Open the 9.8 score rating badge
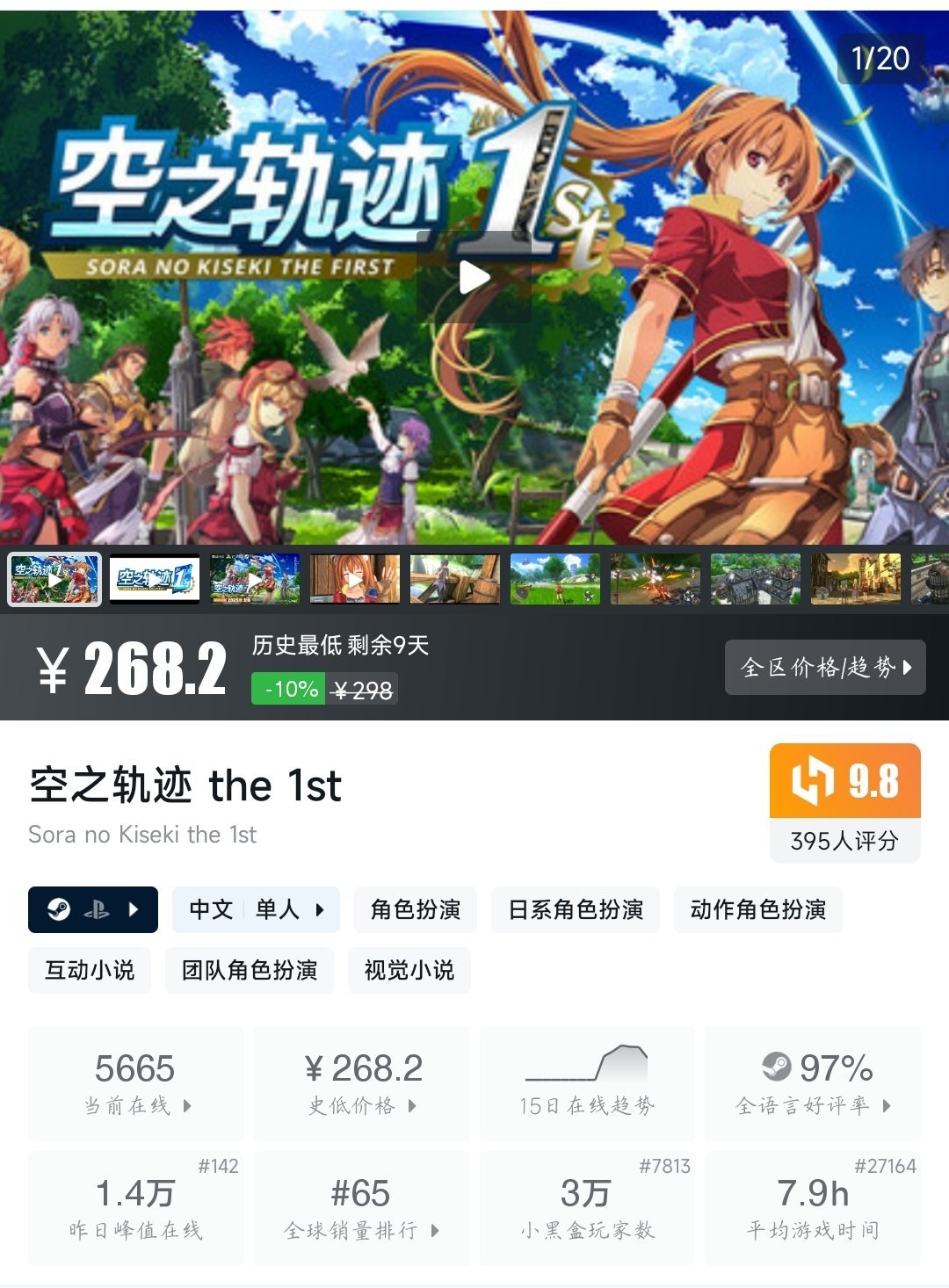The height and width of the screenshot is (1288, 949). [x=844, y=801]
